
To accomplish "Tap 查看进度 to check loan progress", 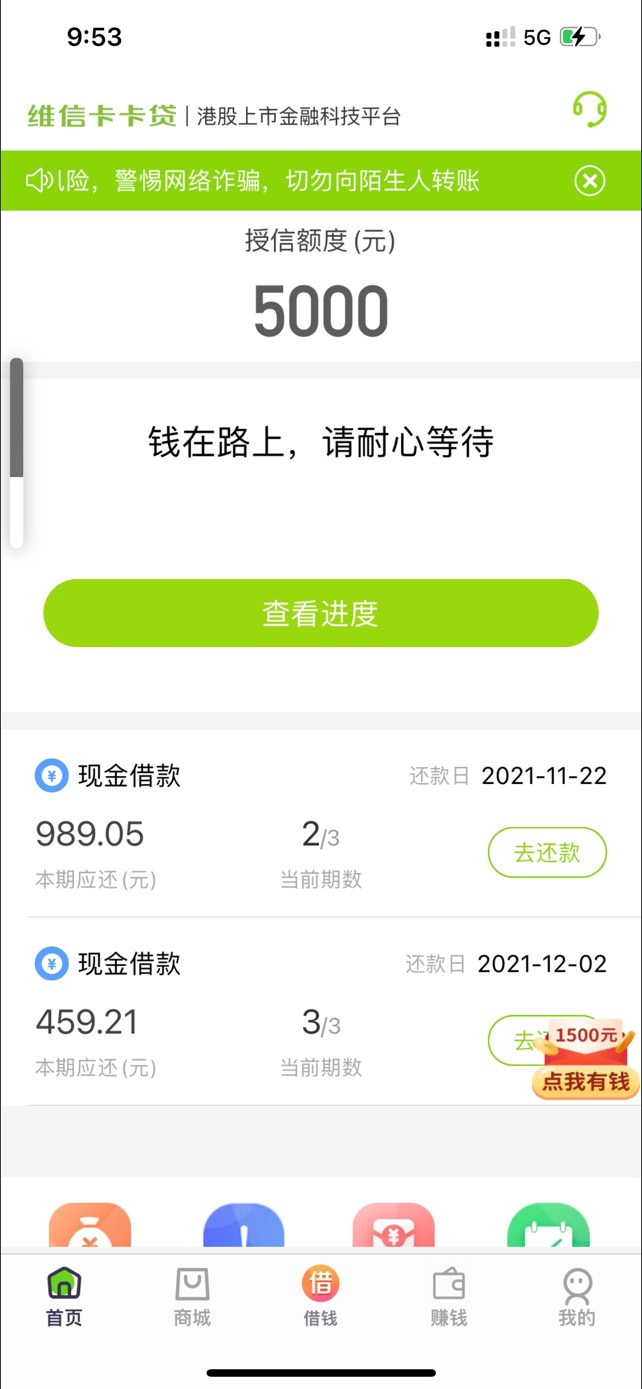I will click(x=321, y=613).
